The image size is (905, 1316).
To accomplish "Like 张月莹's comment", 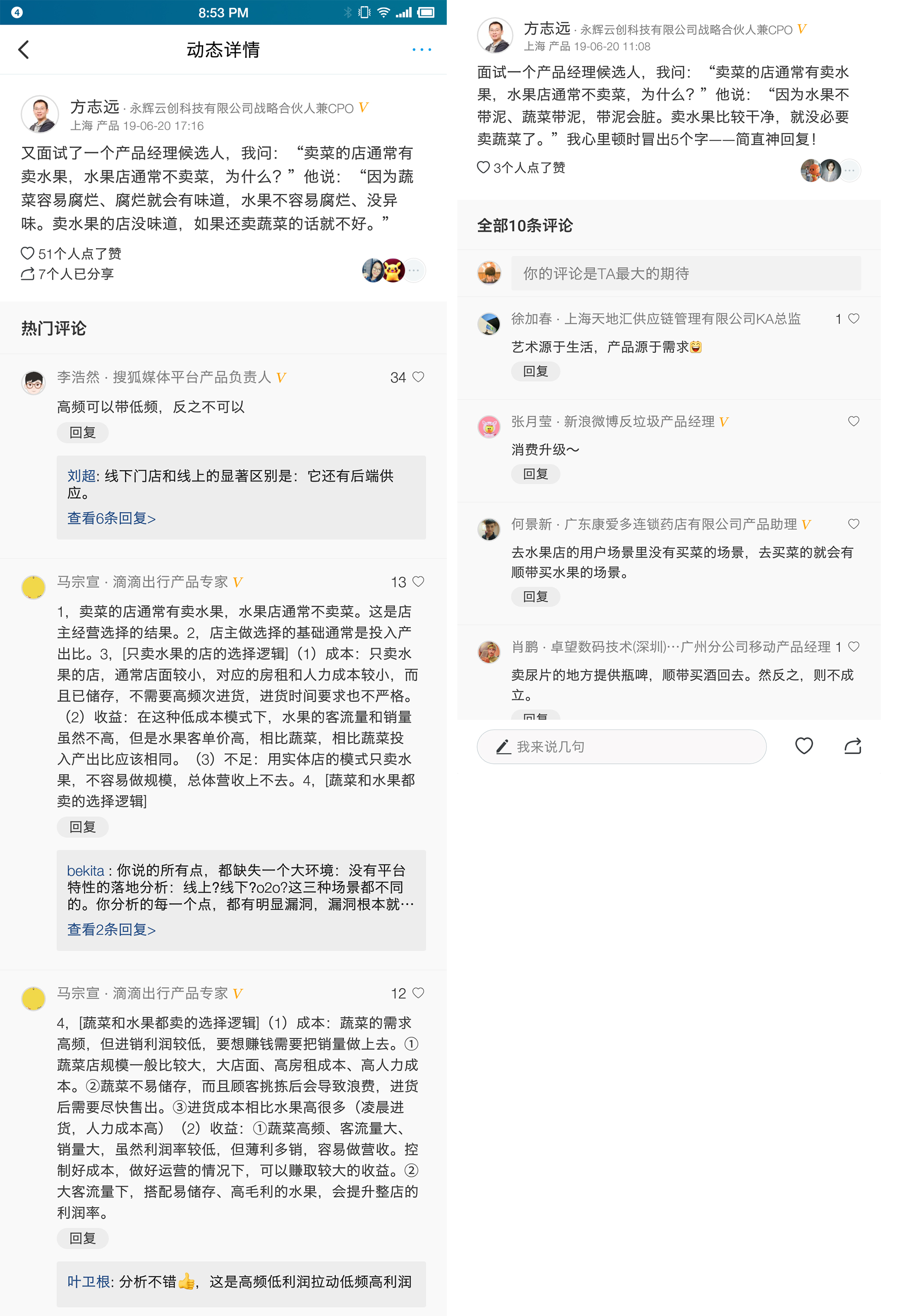I will point(853,422).
